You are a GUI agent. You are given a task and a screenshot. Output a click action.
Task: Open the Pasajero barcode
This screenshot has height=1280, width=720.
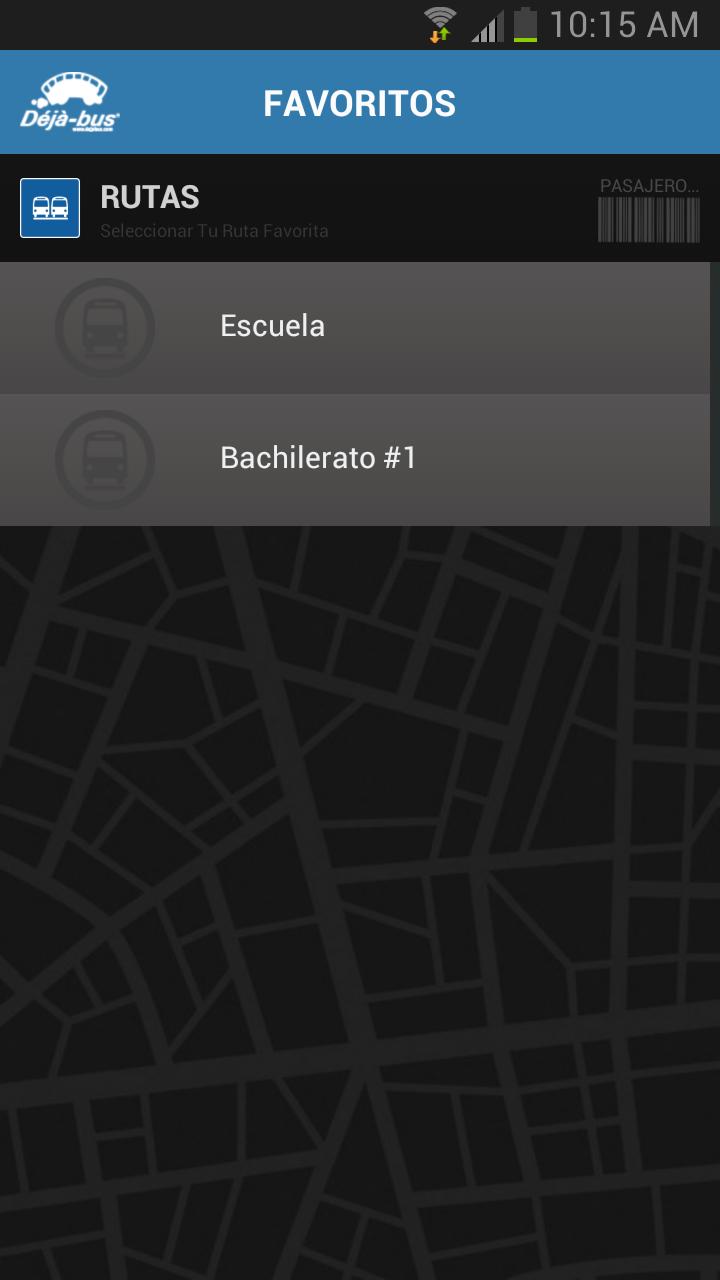click(x=648, y=212)
